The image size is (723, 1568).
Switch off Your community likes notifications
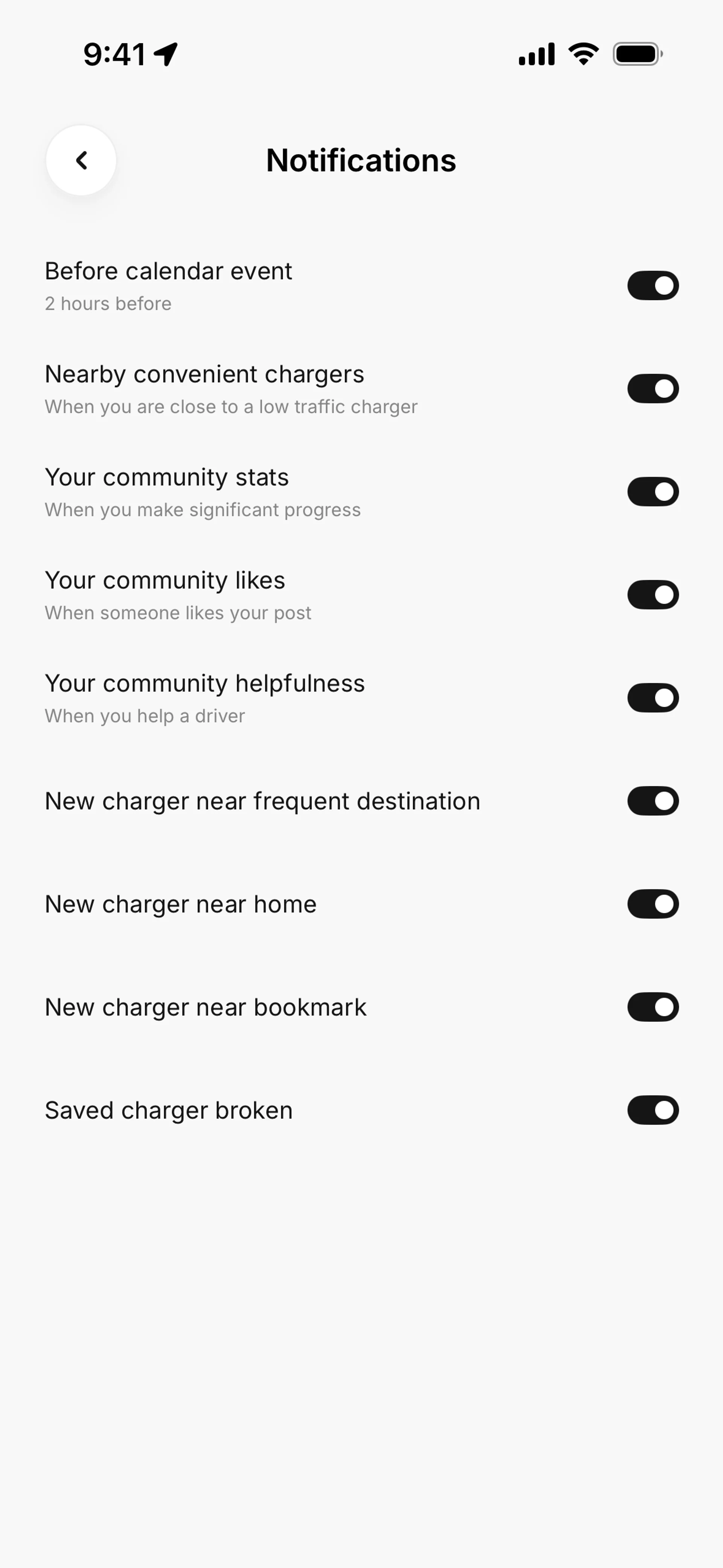(653, 595)
